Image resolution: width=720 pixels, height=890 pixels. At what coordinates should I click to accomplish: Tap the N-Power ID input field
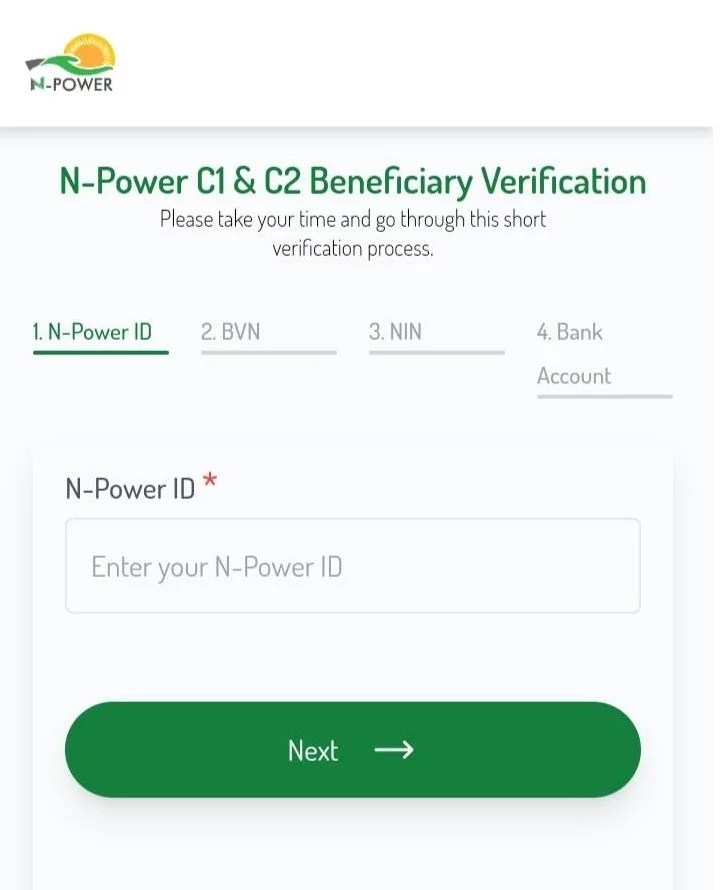(353, 565)
